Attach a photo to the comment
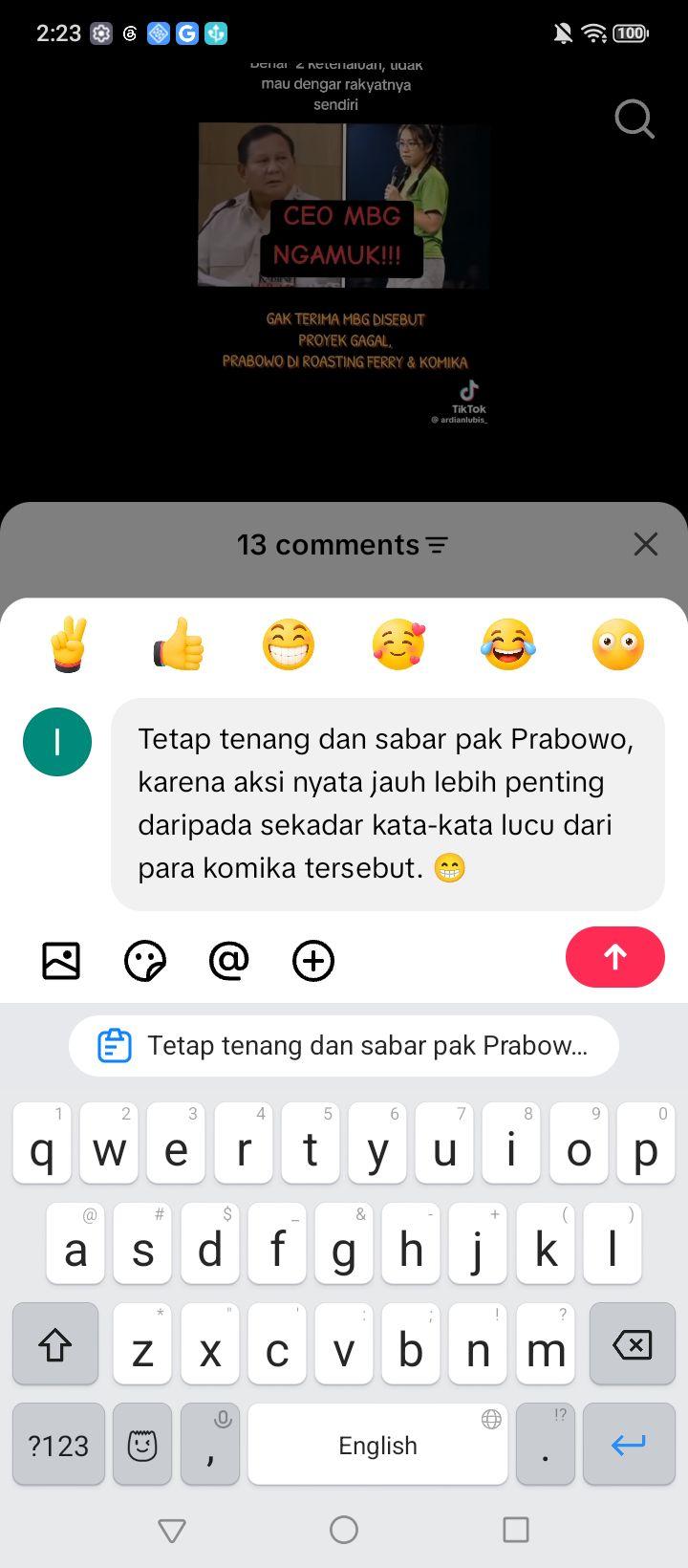This screenshot has width=688, height=1568. tap(61, 961)
